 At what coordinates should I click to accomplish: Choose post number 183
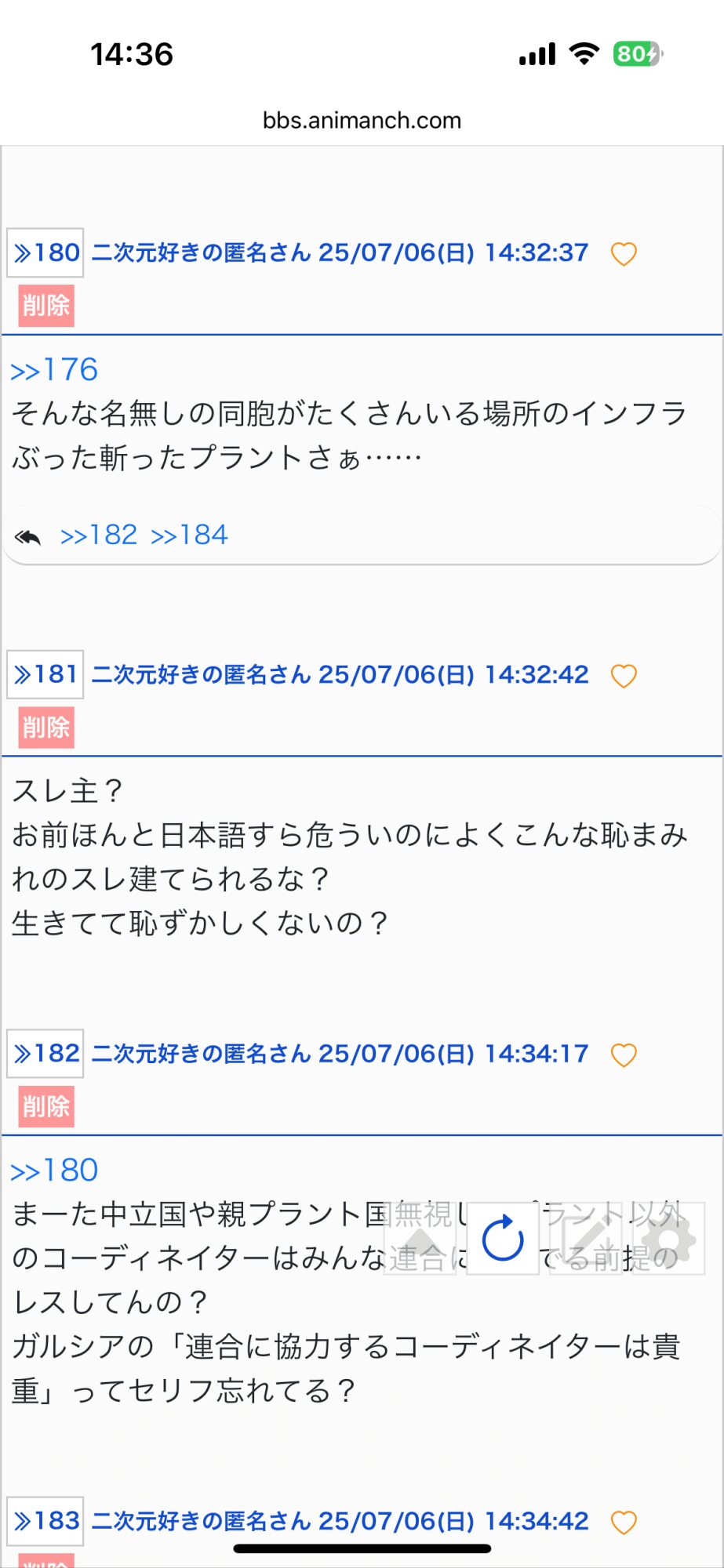point(45,1522)
